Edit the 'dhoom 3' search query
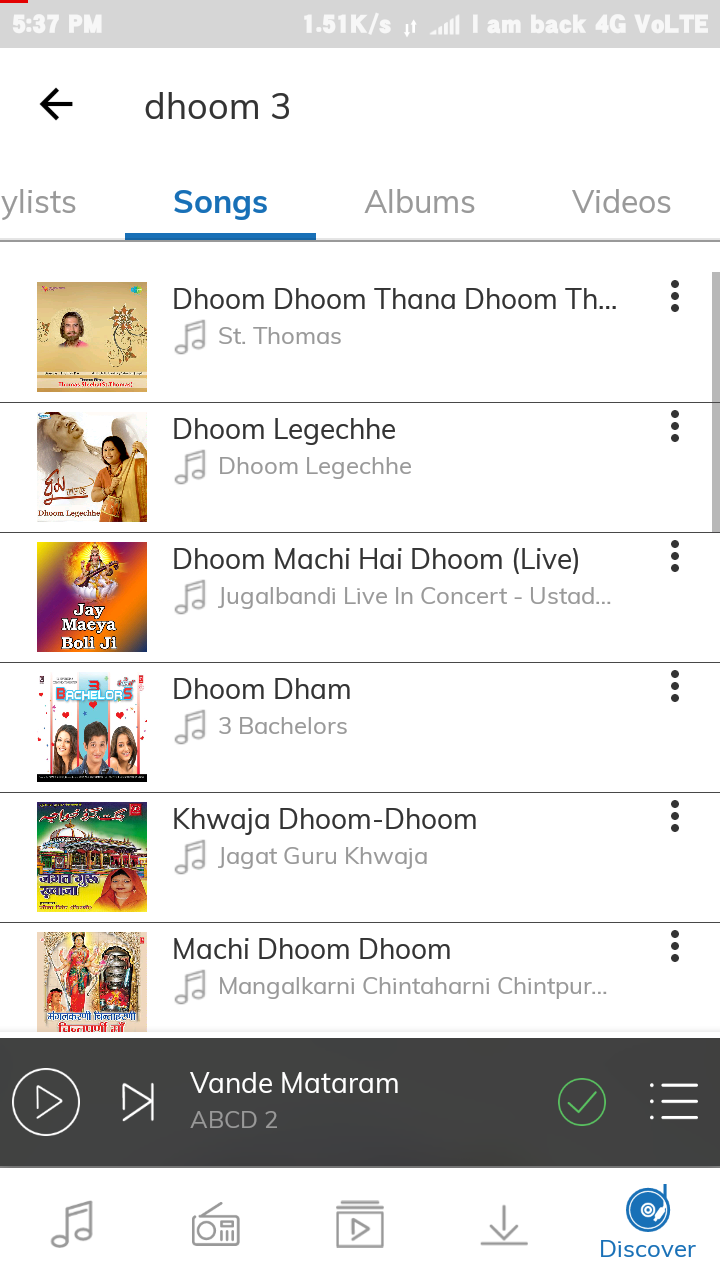 [x=217, y=106]
